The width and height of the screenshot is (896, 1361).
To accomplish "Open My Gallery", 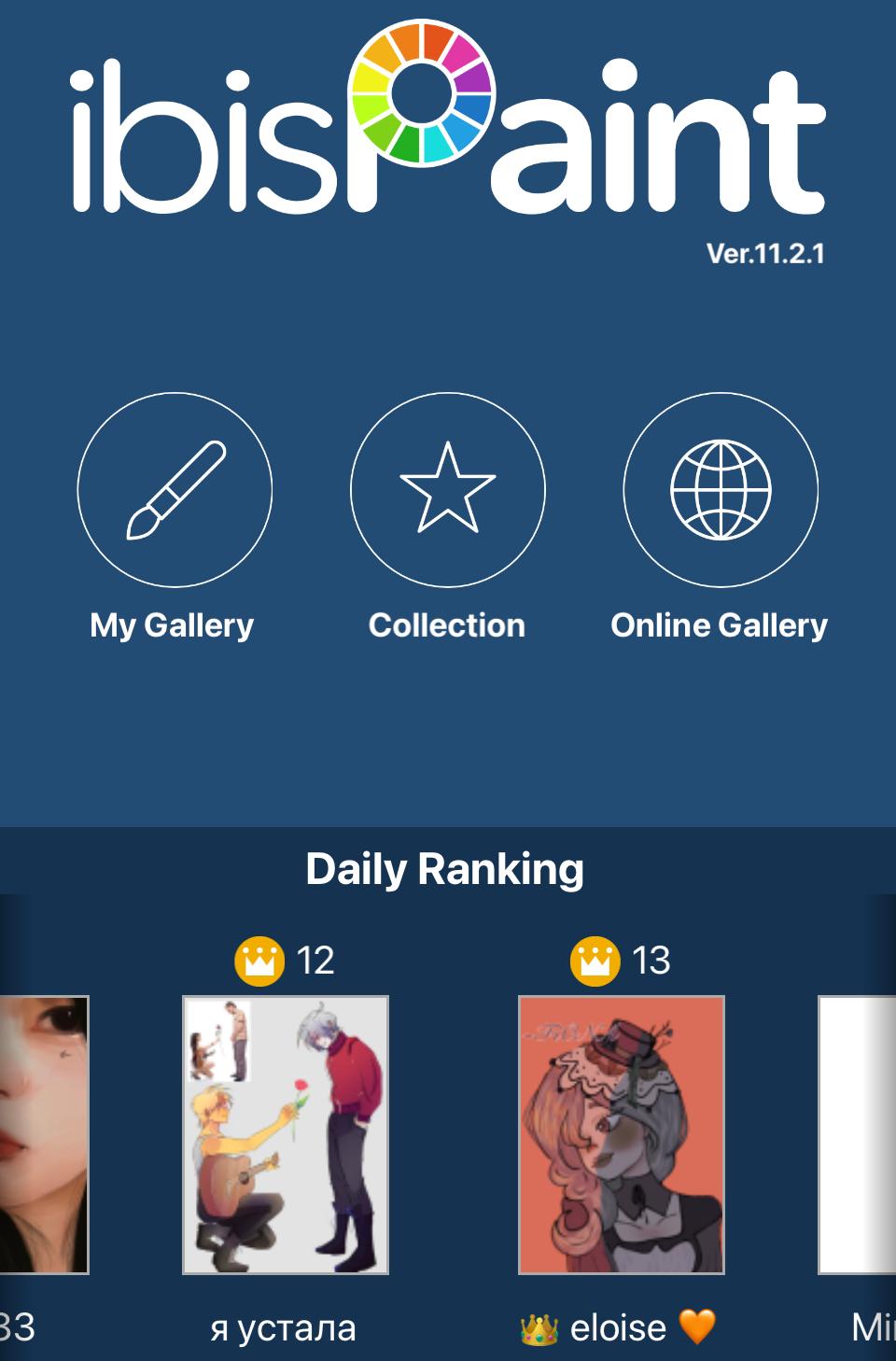I will pyautogui.click(x=175, y=490).
